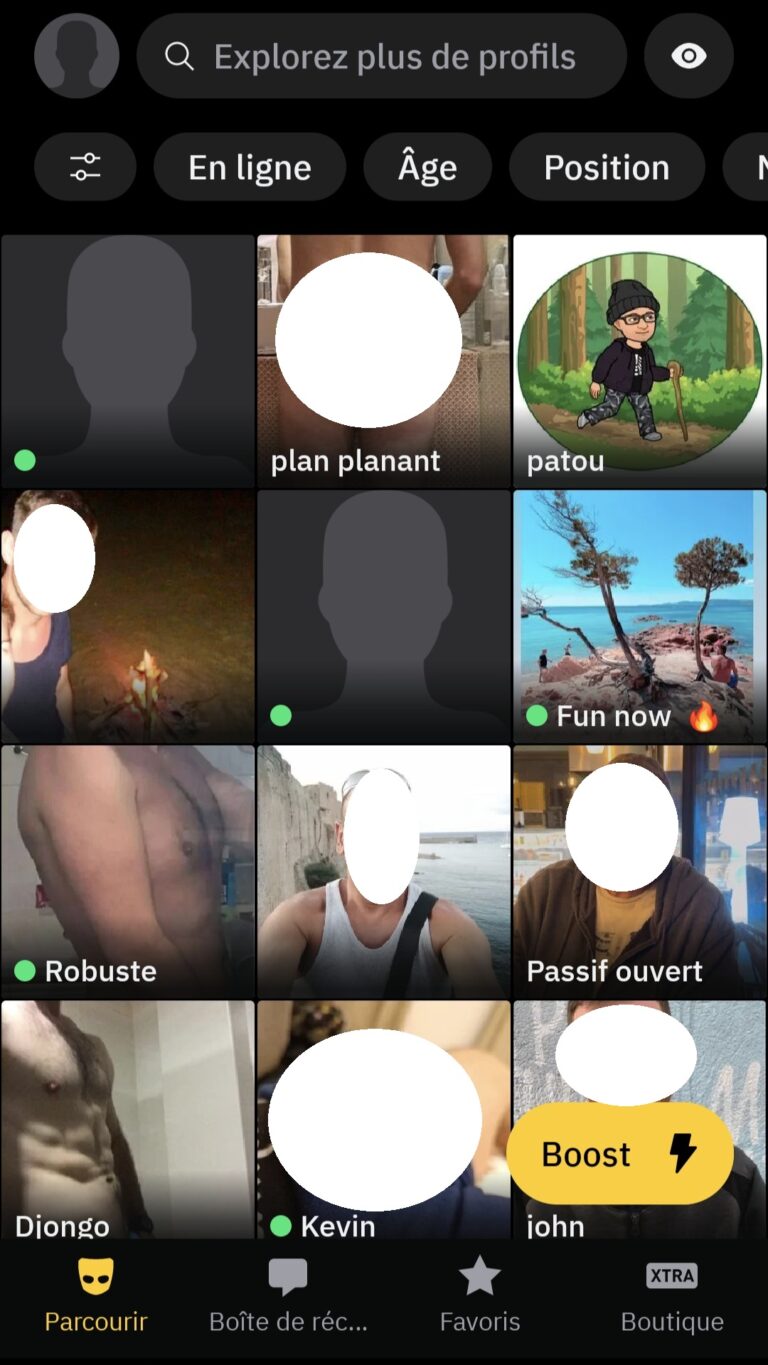Screen dimensions: 768x1365
Task: Open the Position filter chip
Action: [x=606, y=167]
